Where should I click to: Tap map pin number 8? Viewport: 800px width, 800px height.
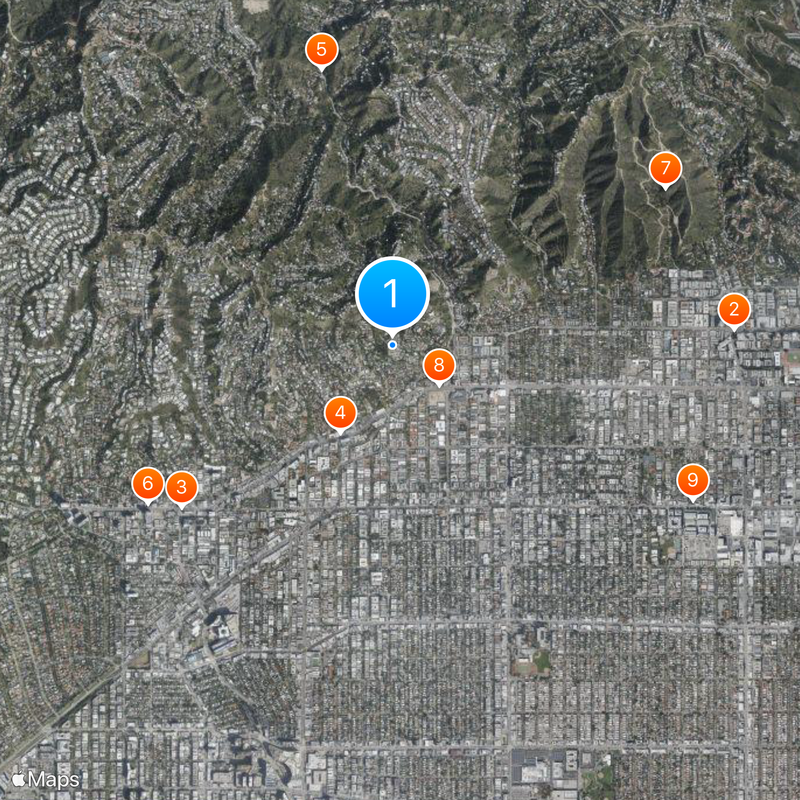[439, 365]
